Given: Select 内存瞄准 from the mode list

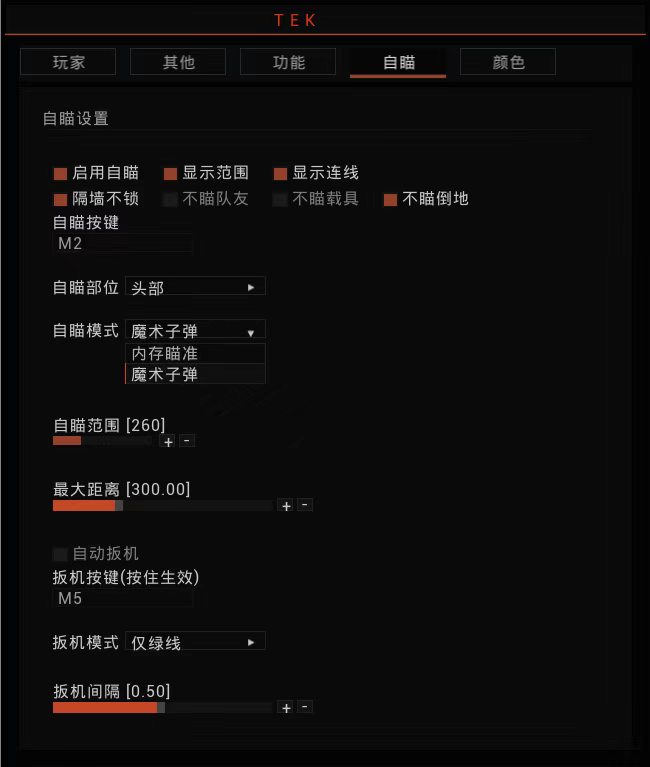Looking at the screenshot, I should pyautogui.click(x=196, y=353).
